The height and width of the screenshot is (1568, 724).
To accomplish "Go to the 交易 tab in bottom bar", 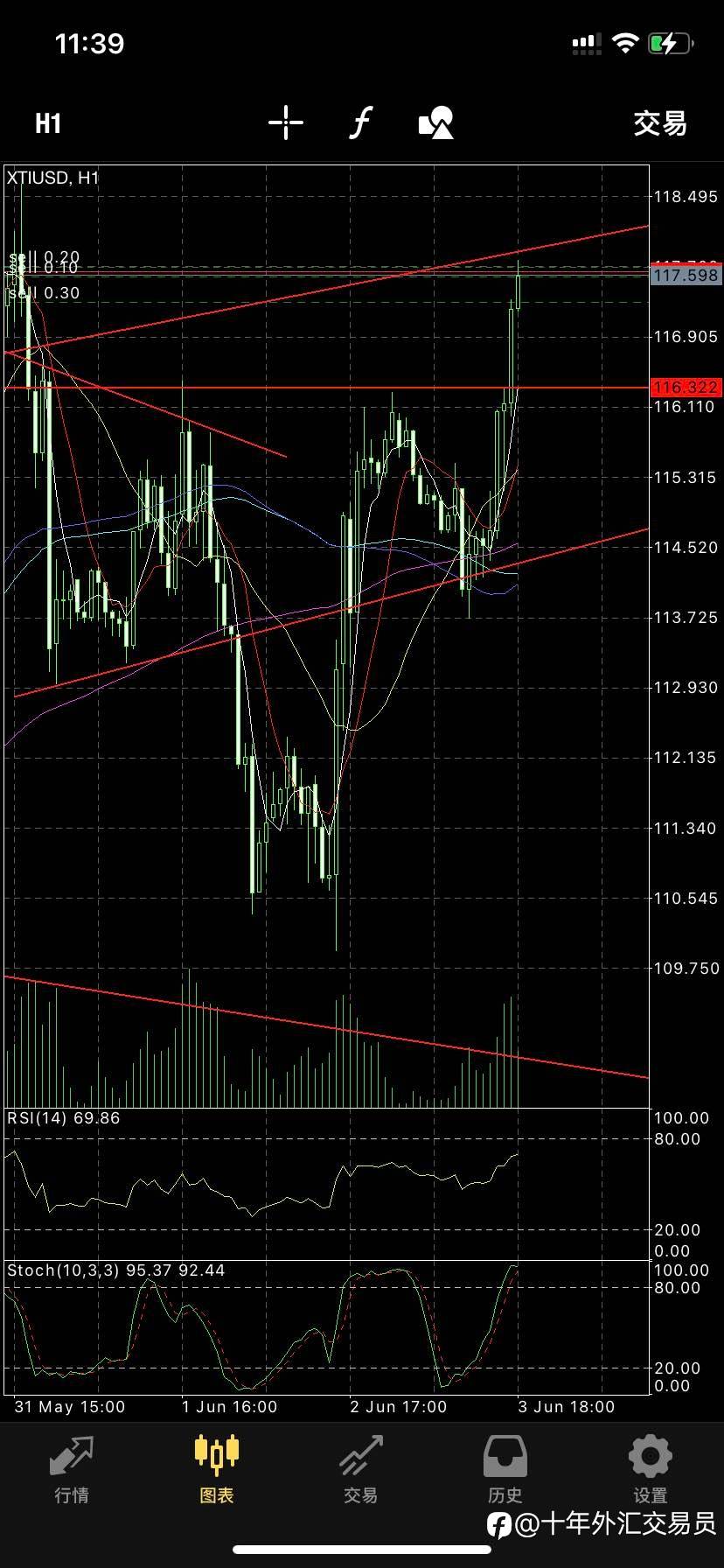I will point(361,1469).
